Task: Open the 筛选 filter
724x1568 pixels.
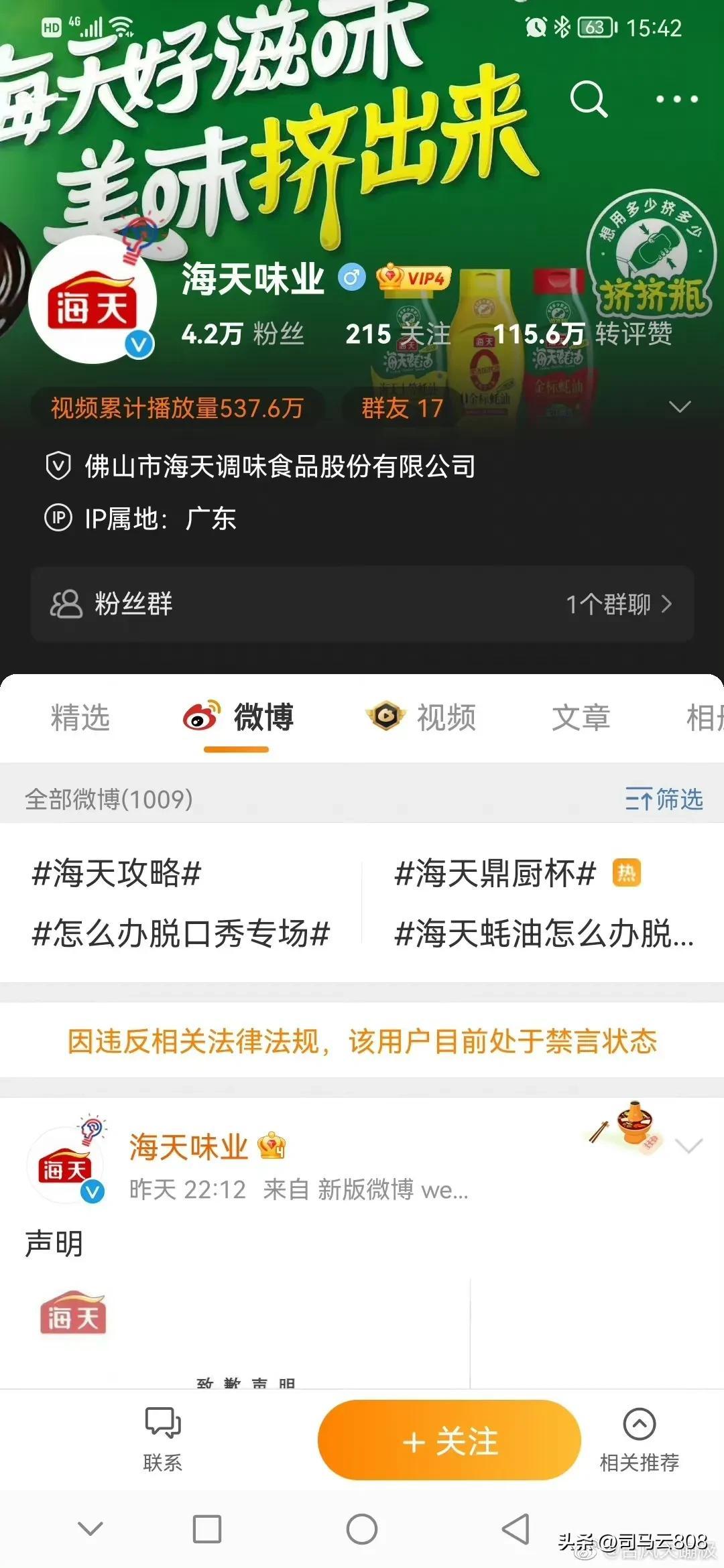Action: (664, 799)
